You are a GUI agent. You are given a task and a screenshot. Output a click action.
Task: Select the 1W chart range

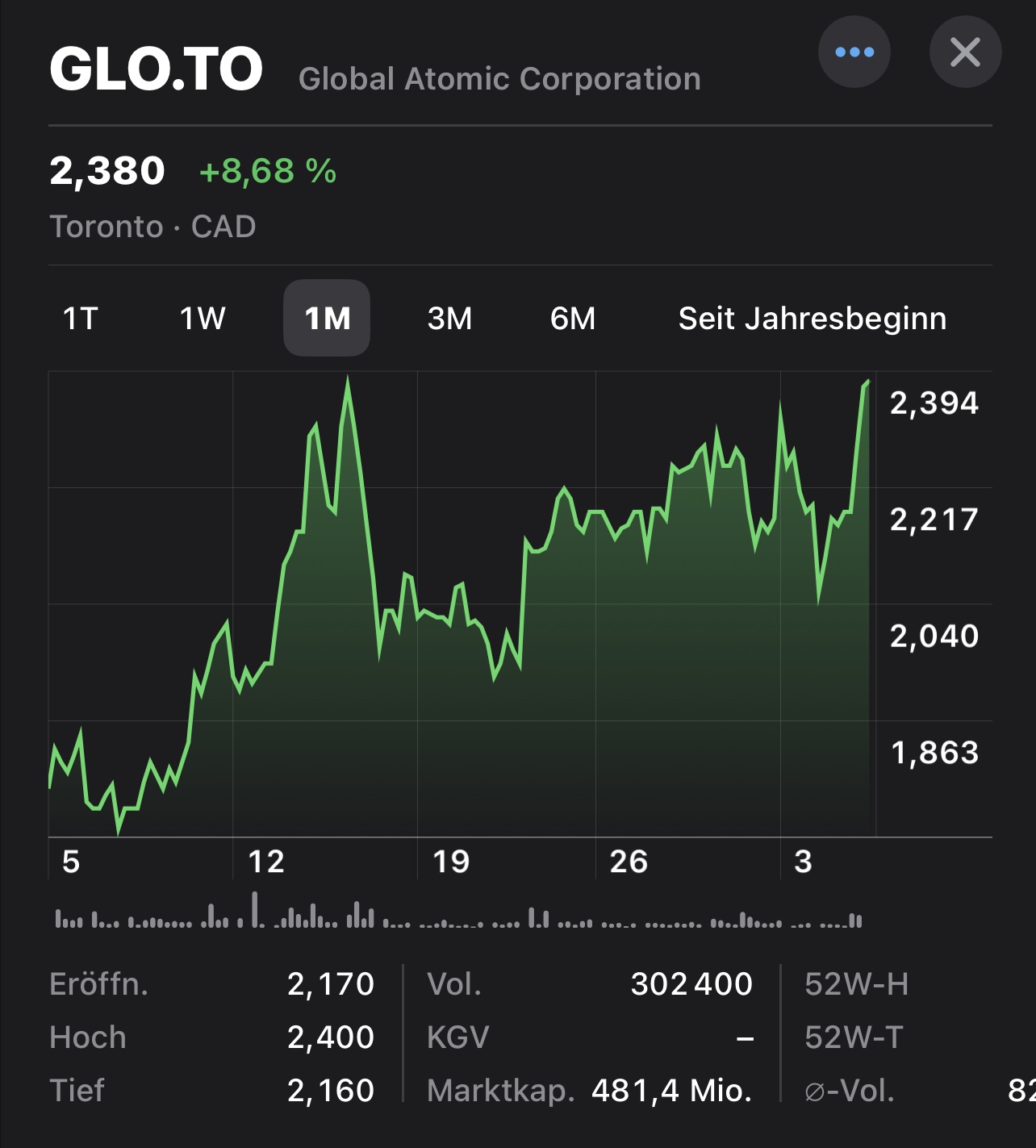(203, 319)
